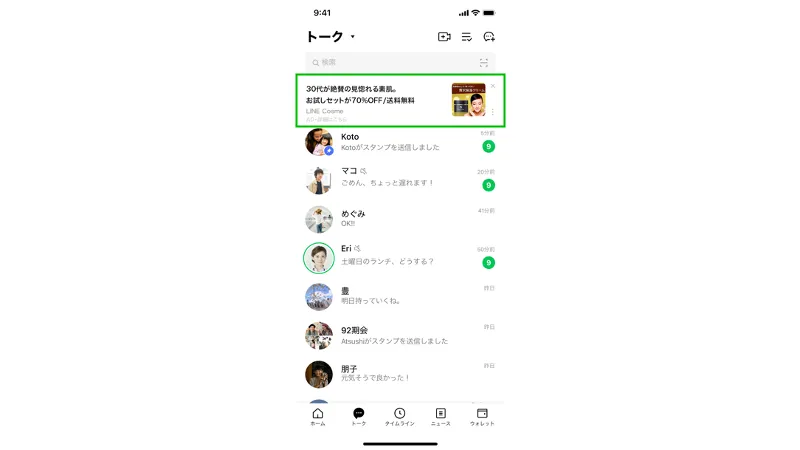The height and width of the screenshot is (450, 800).
Task: Open the ad's three-dot options menu
Action: (x=493, y=112)
